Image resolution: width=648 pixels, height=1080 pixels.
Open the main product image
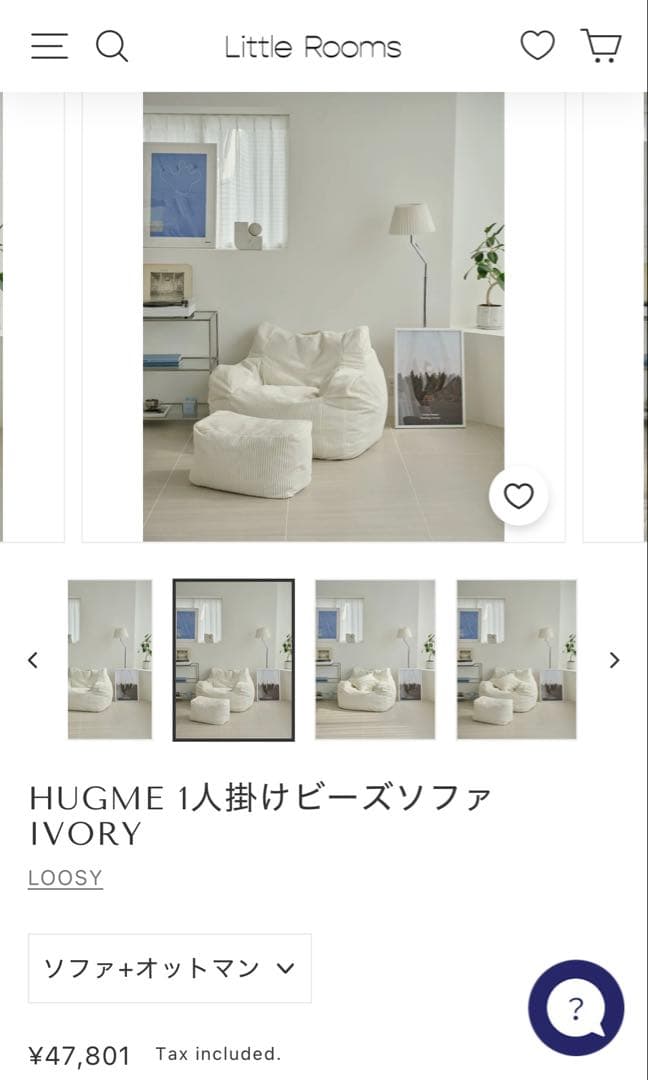(323, 316)
